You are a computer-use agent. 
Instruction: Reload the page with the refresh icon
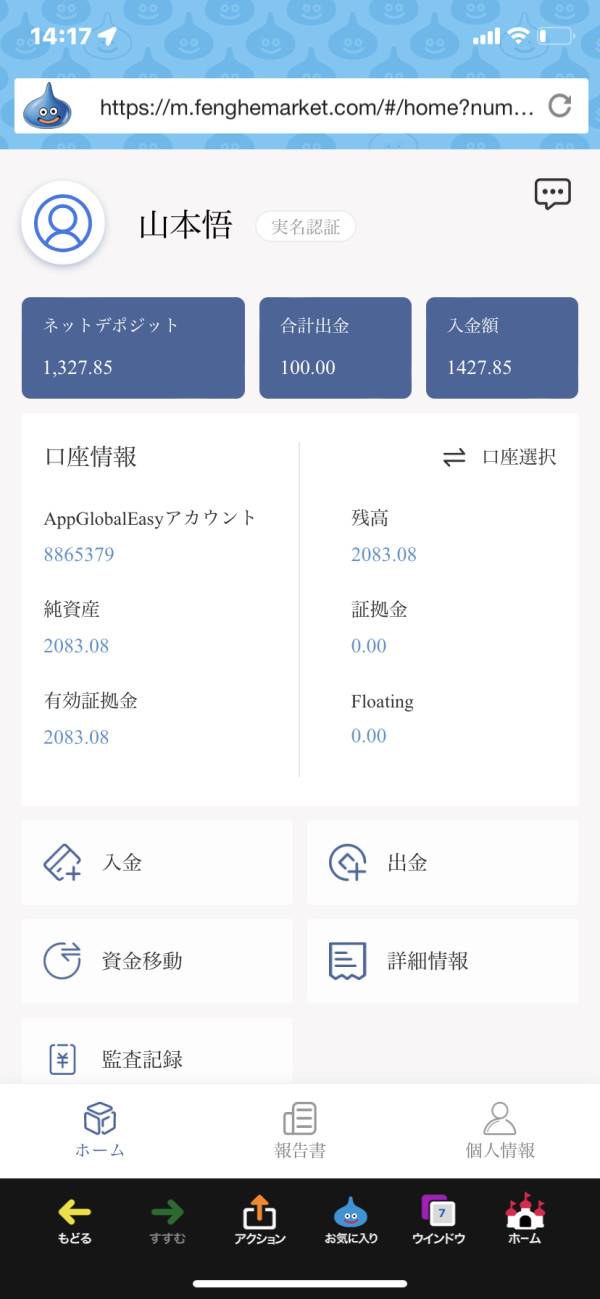(561, 106)
